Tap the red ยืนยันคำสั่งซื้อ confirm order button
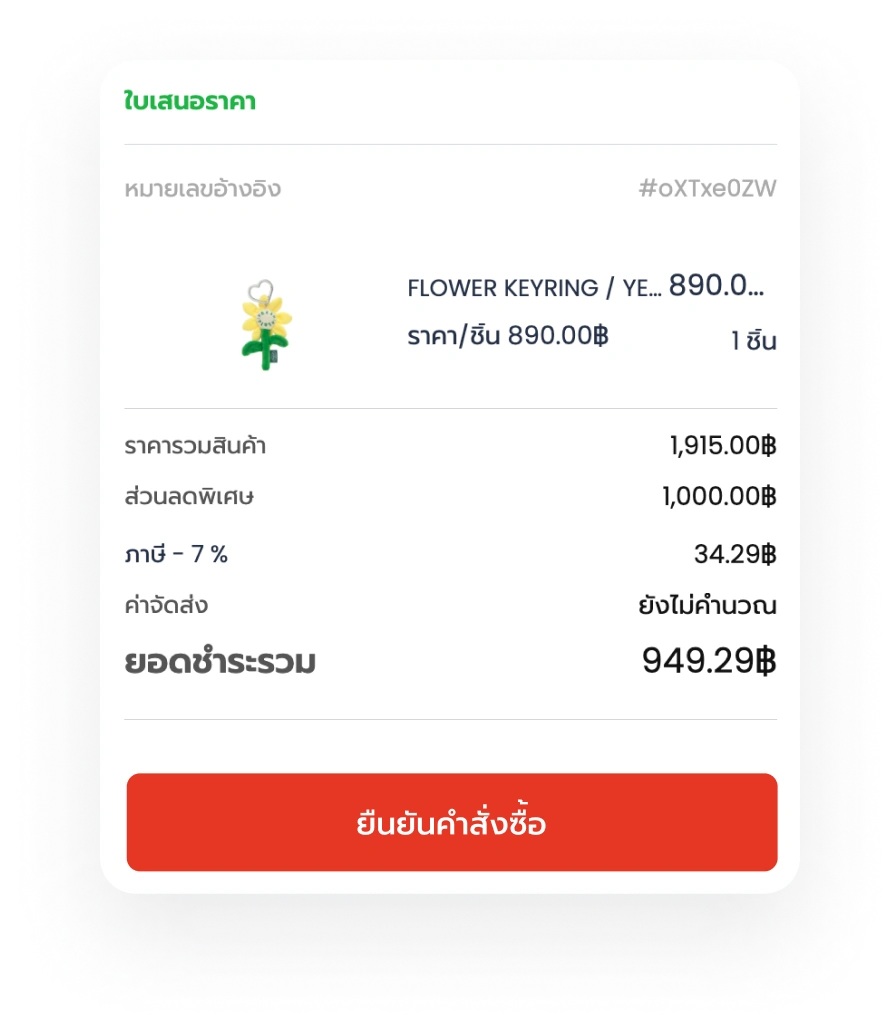Screen dimensions: 896x1029 pyautogui.click(x=451, y=822)
